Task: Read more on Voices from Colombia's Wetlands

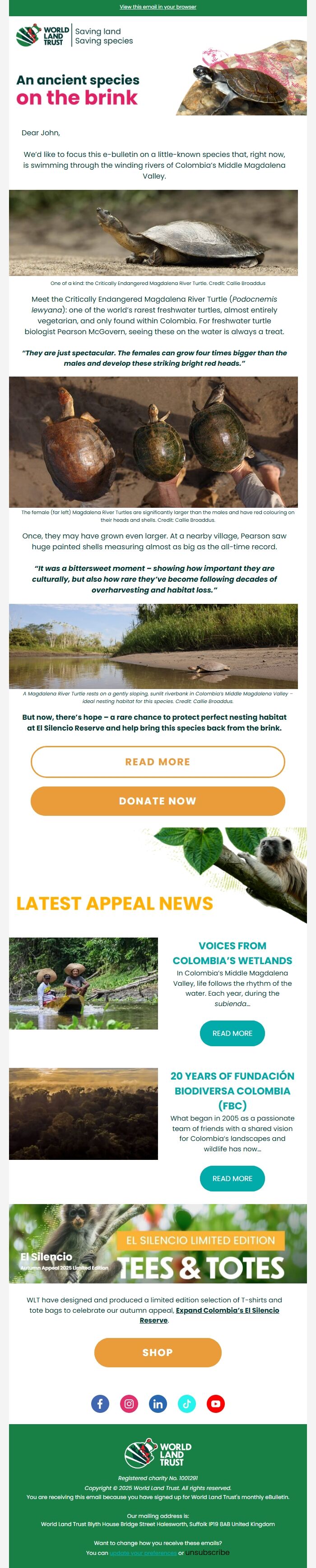Action: click(x=232, y=1033)
